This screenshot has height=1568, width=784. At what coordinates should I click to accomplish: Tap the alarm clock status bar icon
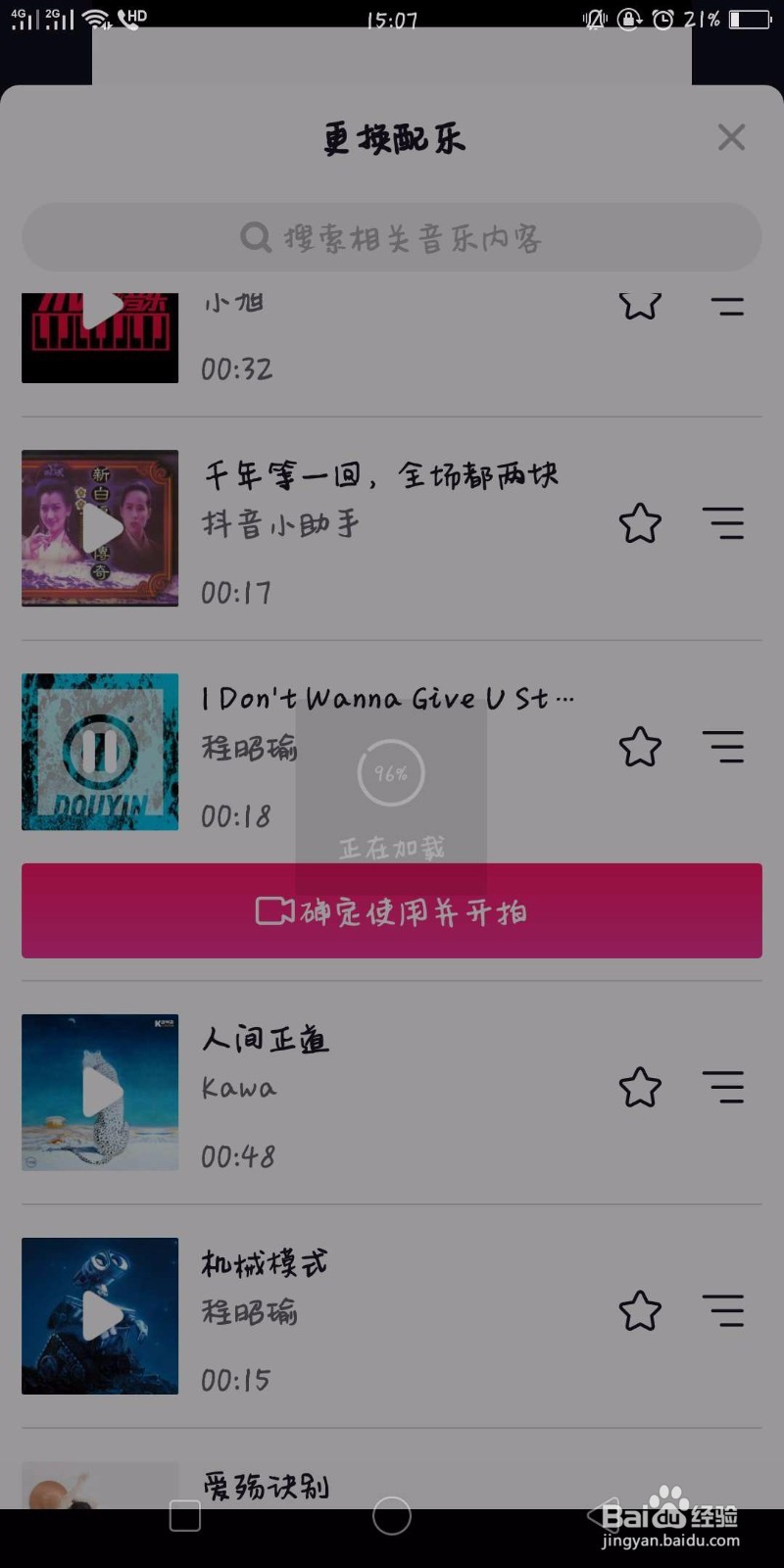[x=664, y=18]
